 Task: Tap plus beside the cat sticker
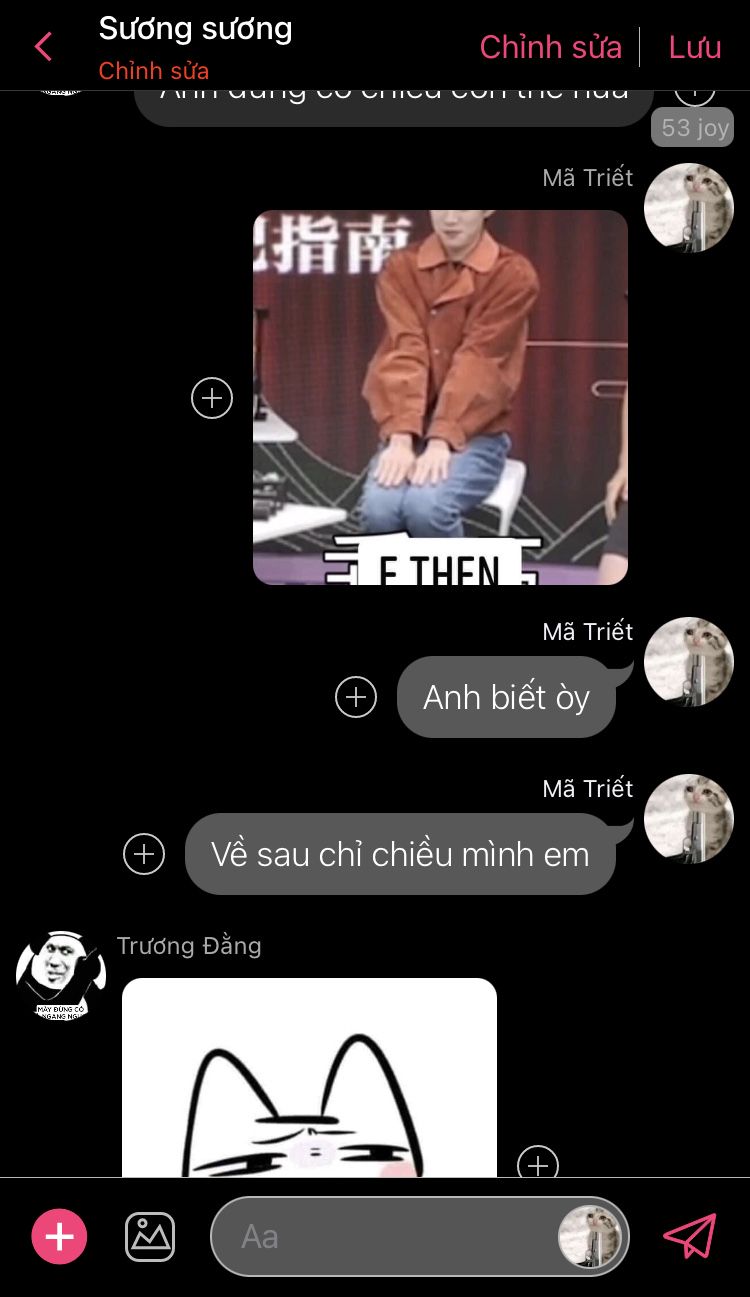(x=538, y=1164)
